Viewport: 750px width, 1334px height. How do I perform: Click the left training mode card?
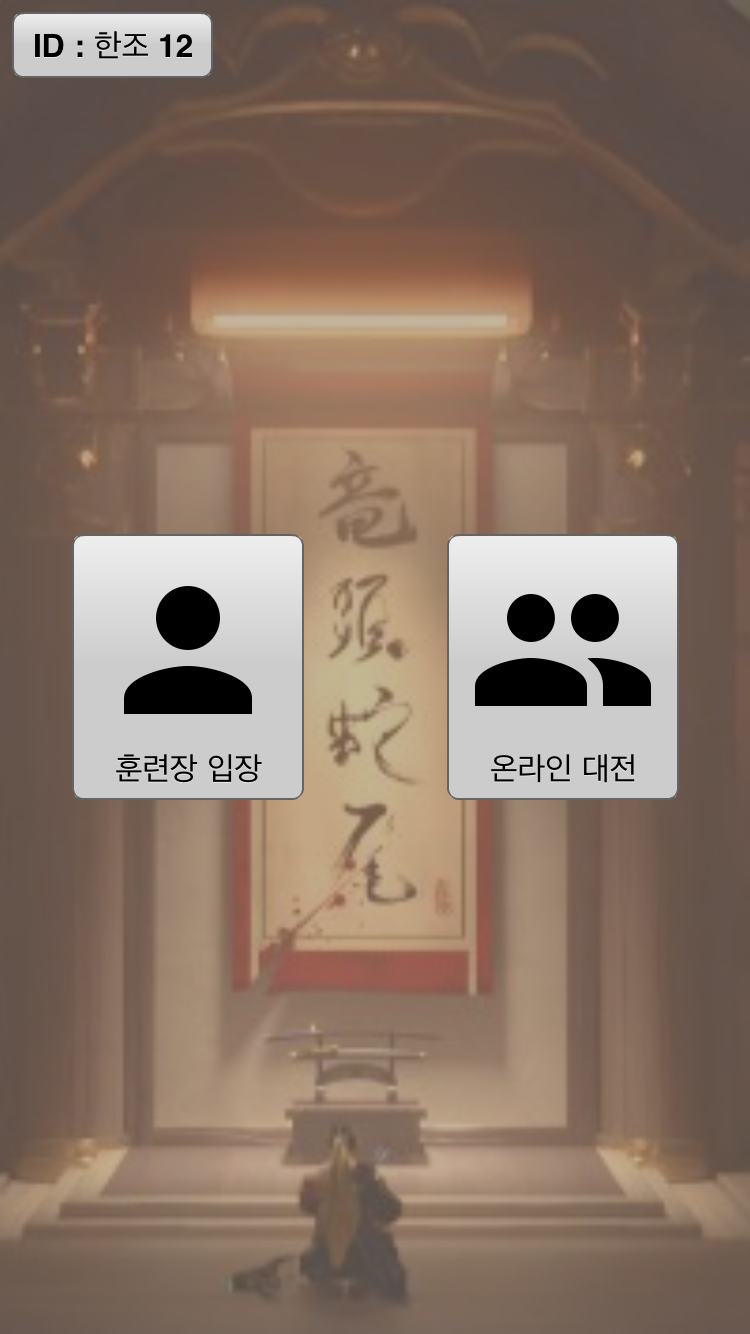[x=187, y=667]
